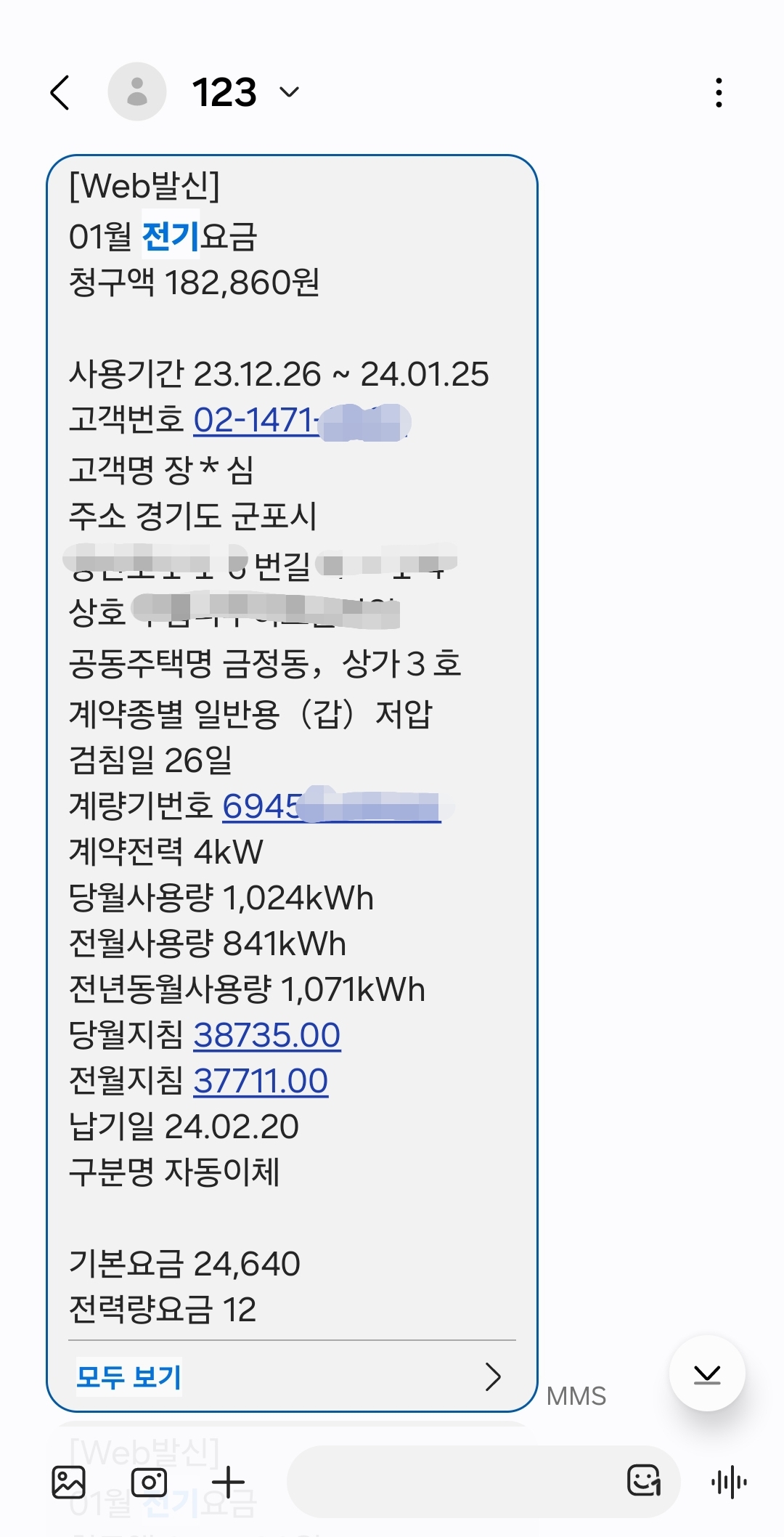The height and width of the screenshot is (1537, 784).
Task: Open the contact avatar for 123
Action: 137,92
